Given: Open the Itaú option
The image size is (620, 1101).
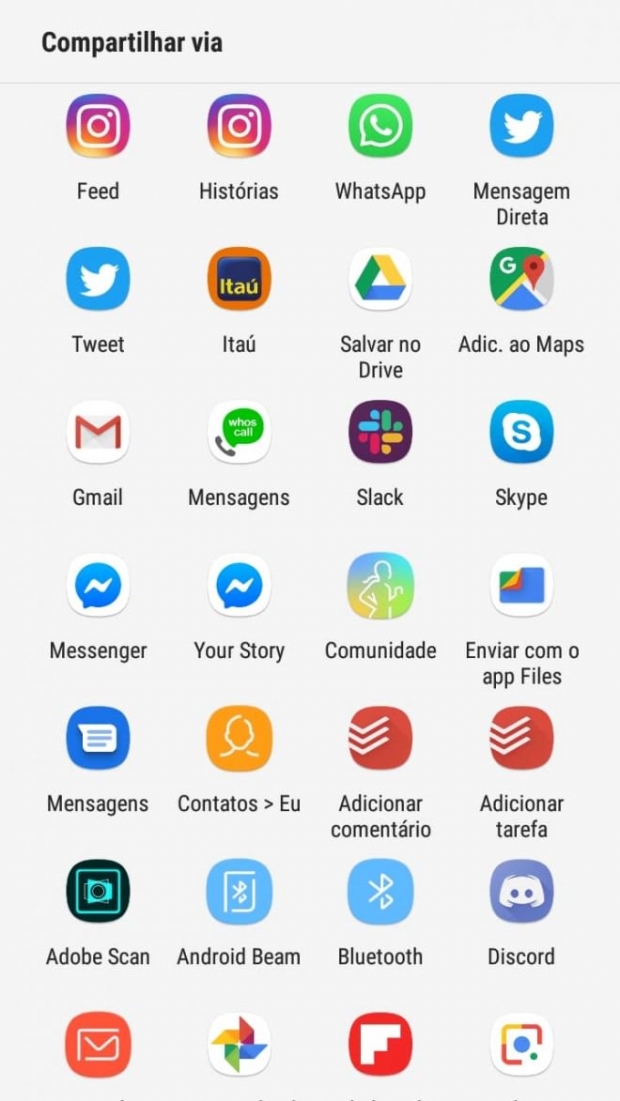Looking at the screenshot, I should pos(239,280).
